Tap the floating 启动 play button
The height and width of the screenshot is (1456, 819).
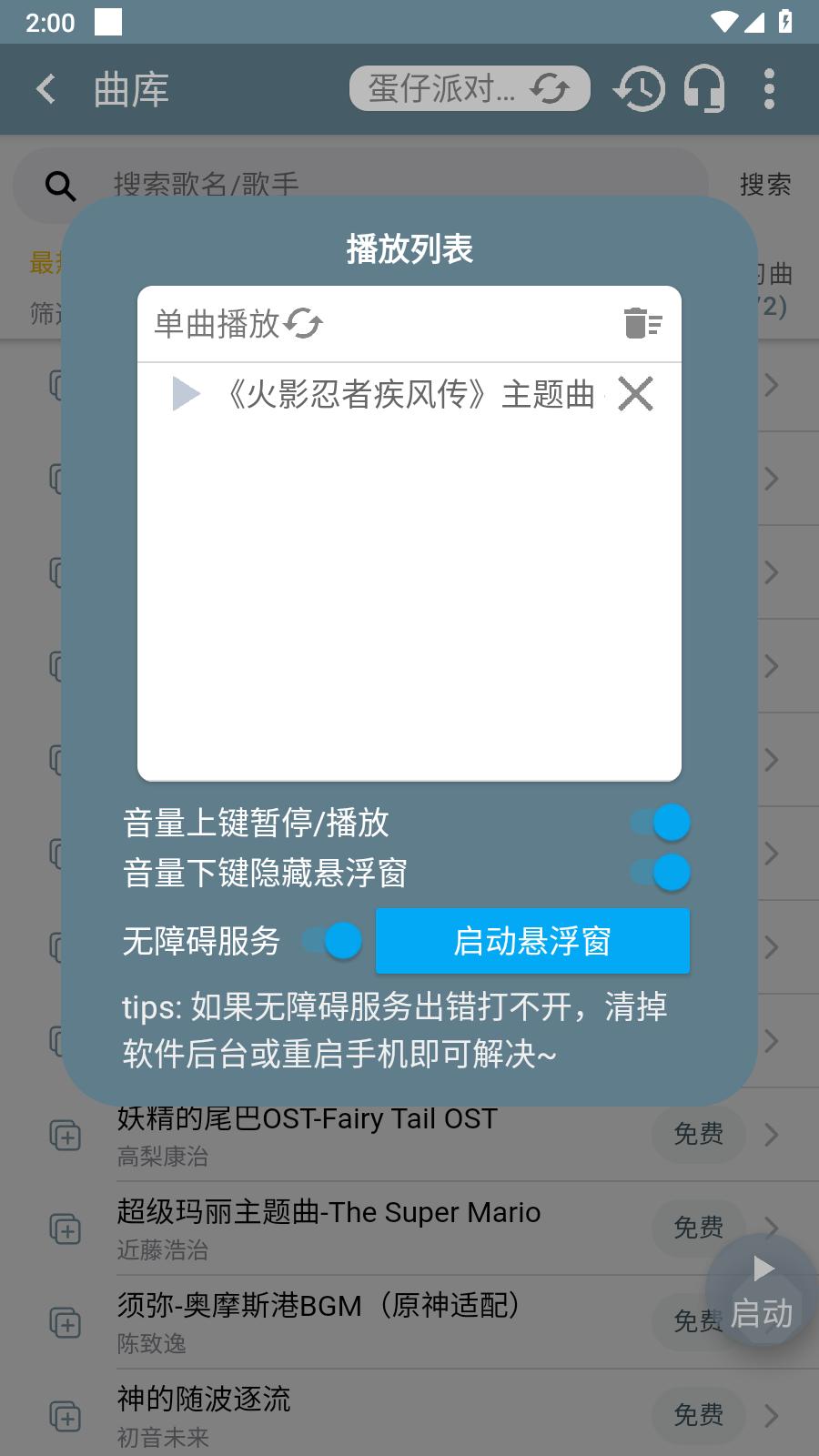761,1292
